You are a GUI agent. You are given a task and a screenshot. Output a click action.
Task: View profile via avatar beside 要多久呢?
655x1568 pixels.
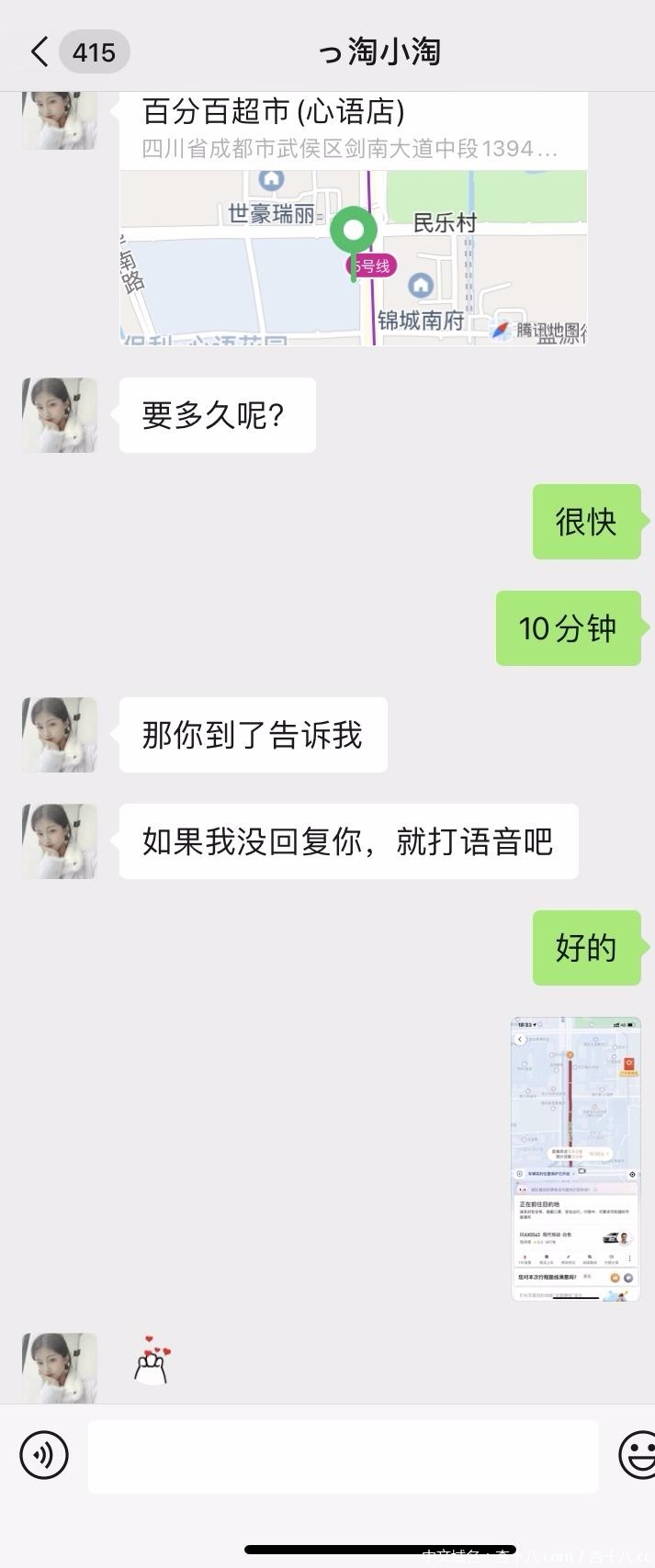tap(60, 415)
